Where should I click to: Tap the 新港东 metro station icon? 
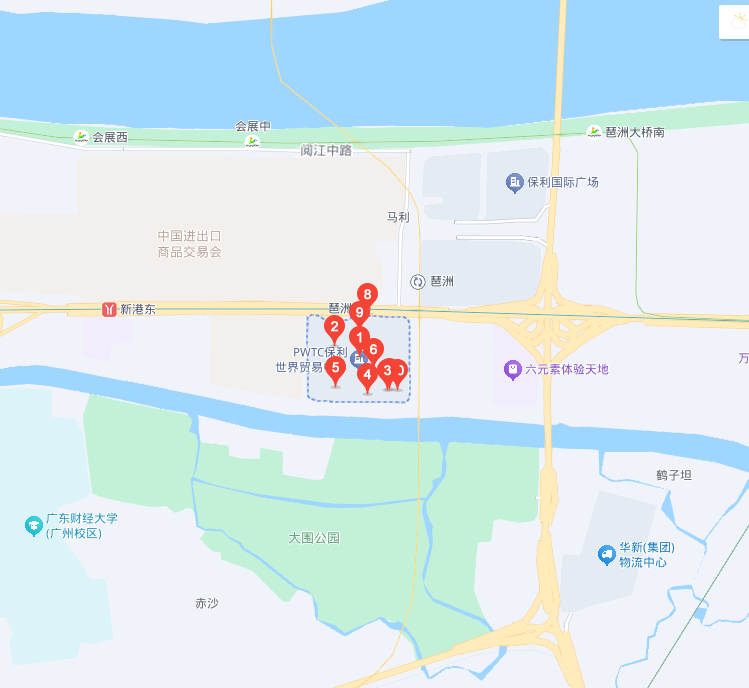[x=108, y=309]
